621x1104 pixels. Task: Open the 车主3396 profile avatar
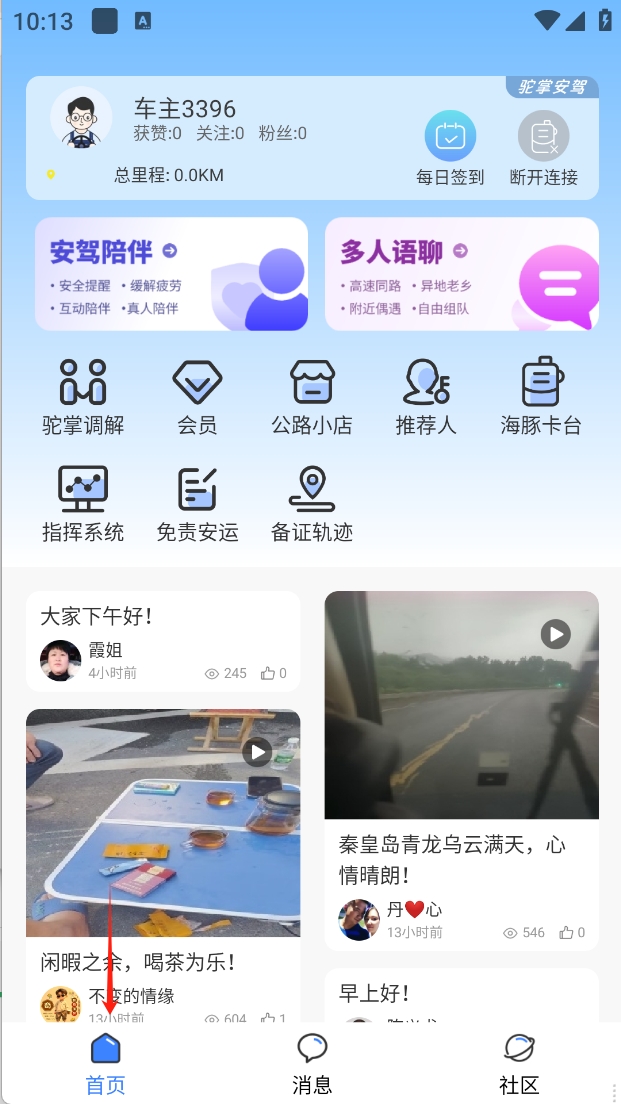pos(81,117)
